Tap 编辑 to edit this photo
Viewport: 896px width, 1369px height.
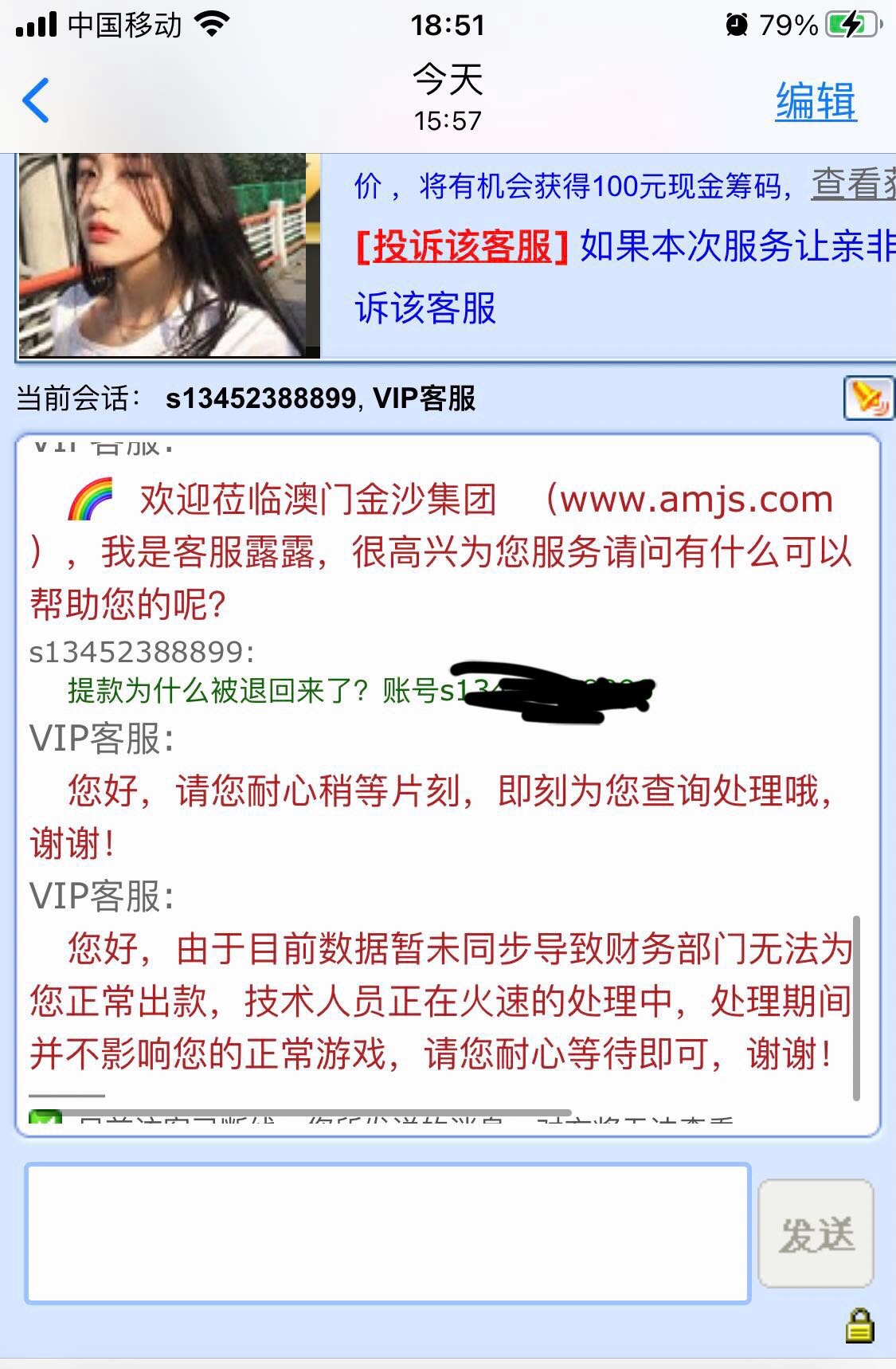(x=816, y=102)
